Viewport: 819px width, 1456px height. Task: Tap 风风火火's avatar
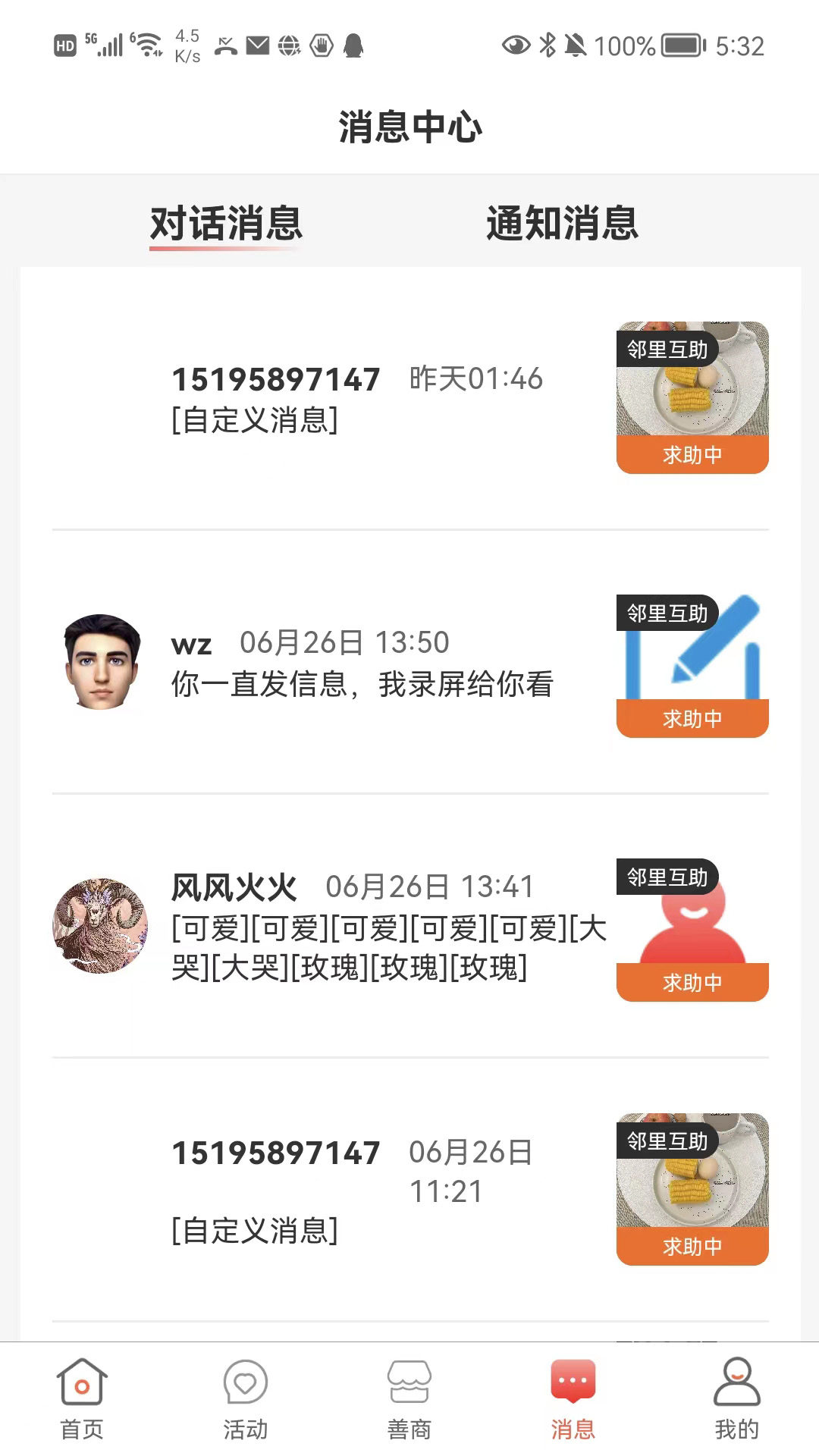pos(100,926)
